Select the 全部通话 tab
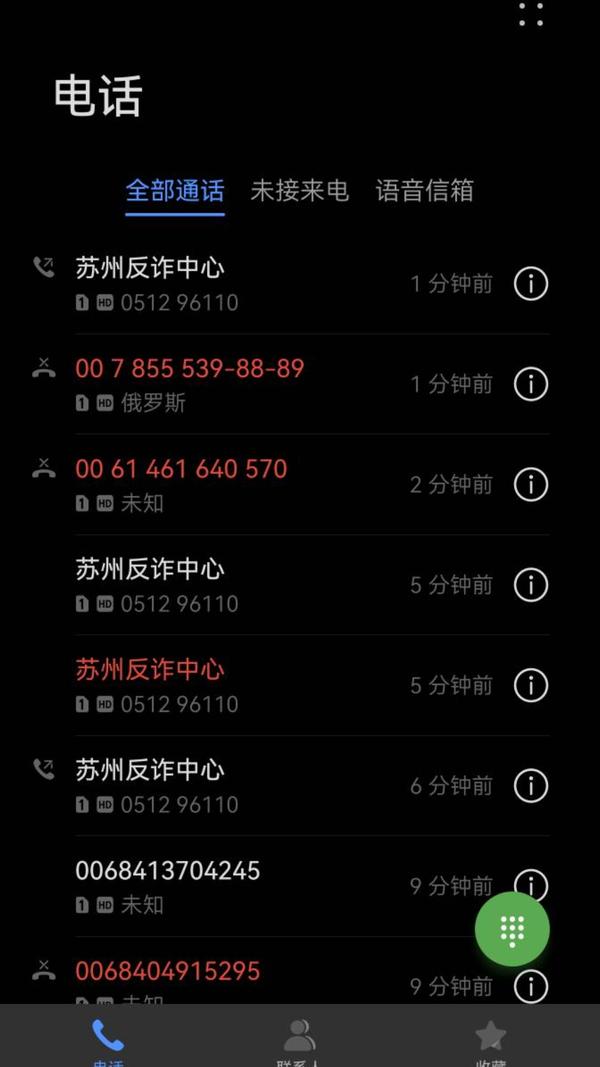 click(x=175, y=191)
